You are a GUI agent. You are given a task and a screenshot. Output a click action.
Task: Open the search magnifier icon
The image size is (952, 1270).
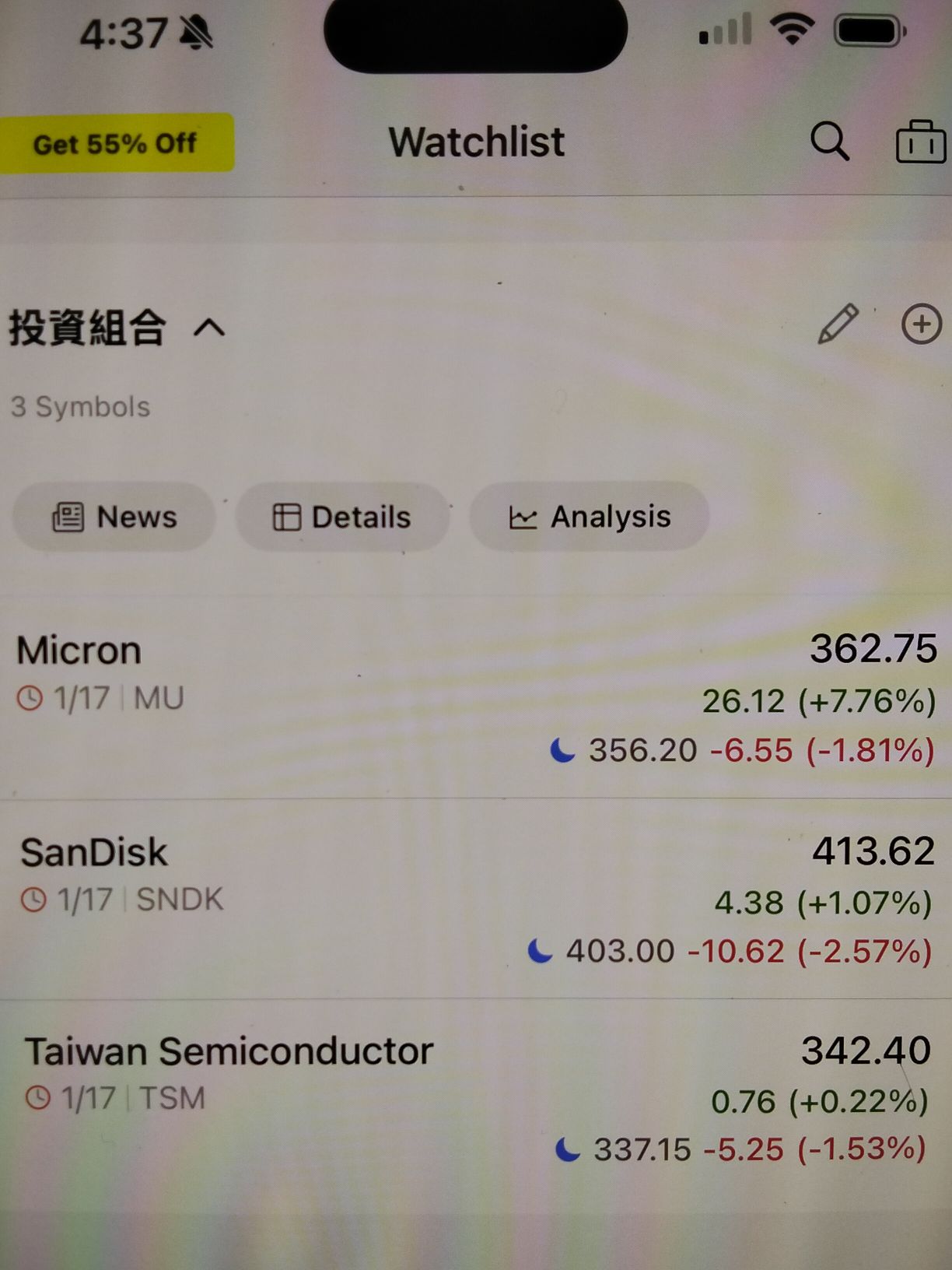click(829, 142)
